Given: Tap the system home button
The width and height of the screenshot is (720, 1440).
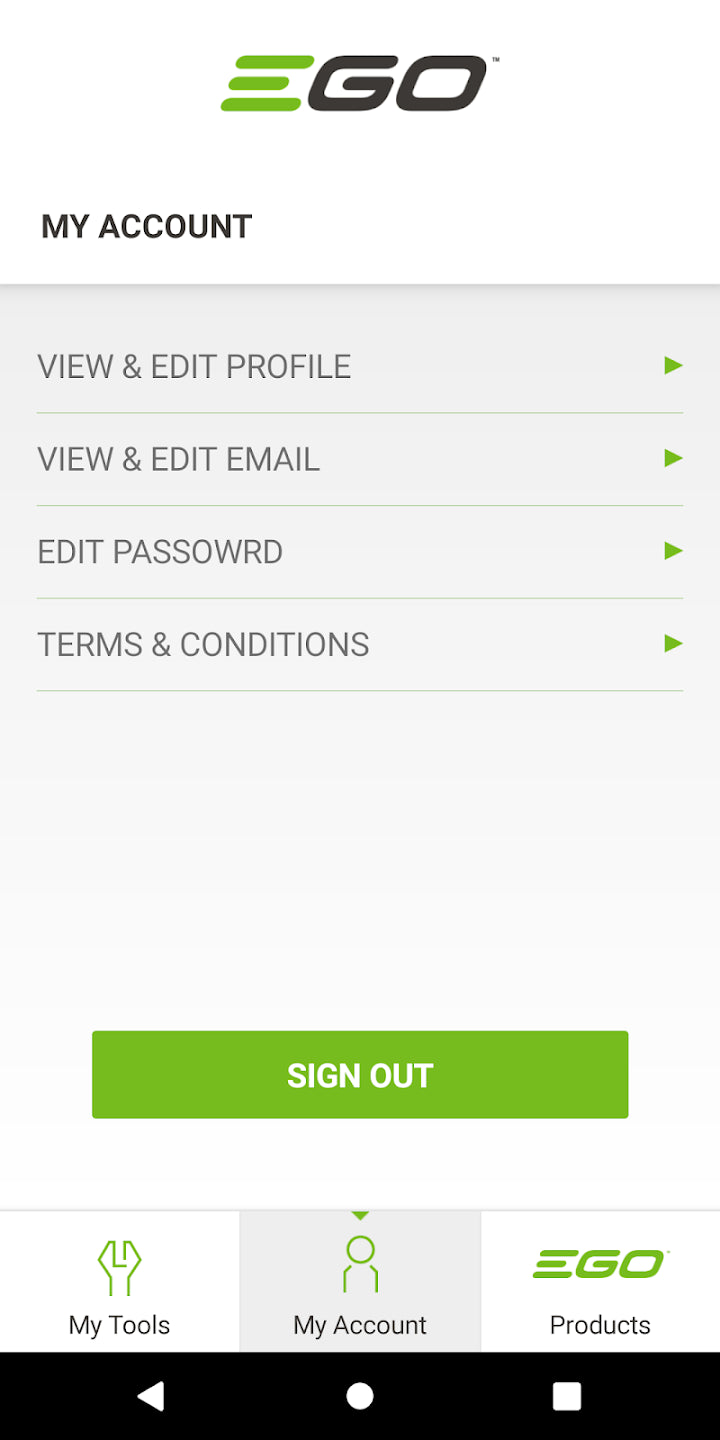Looking at the screenshot, I should [360, 1396].
